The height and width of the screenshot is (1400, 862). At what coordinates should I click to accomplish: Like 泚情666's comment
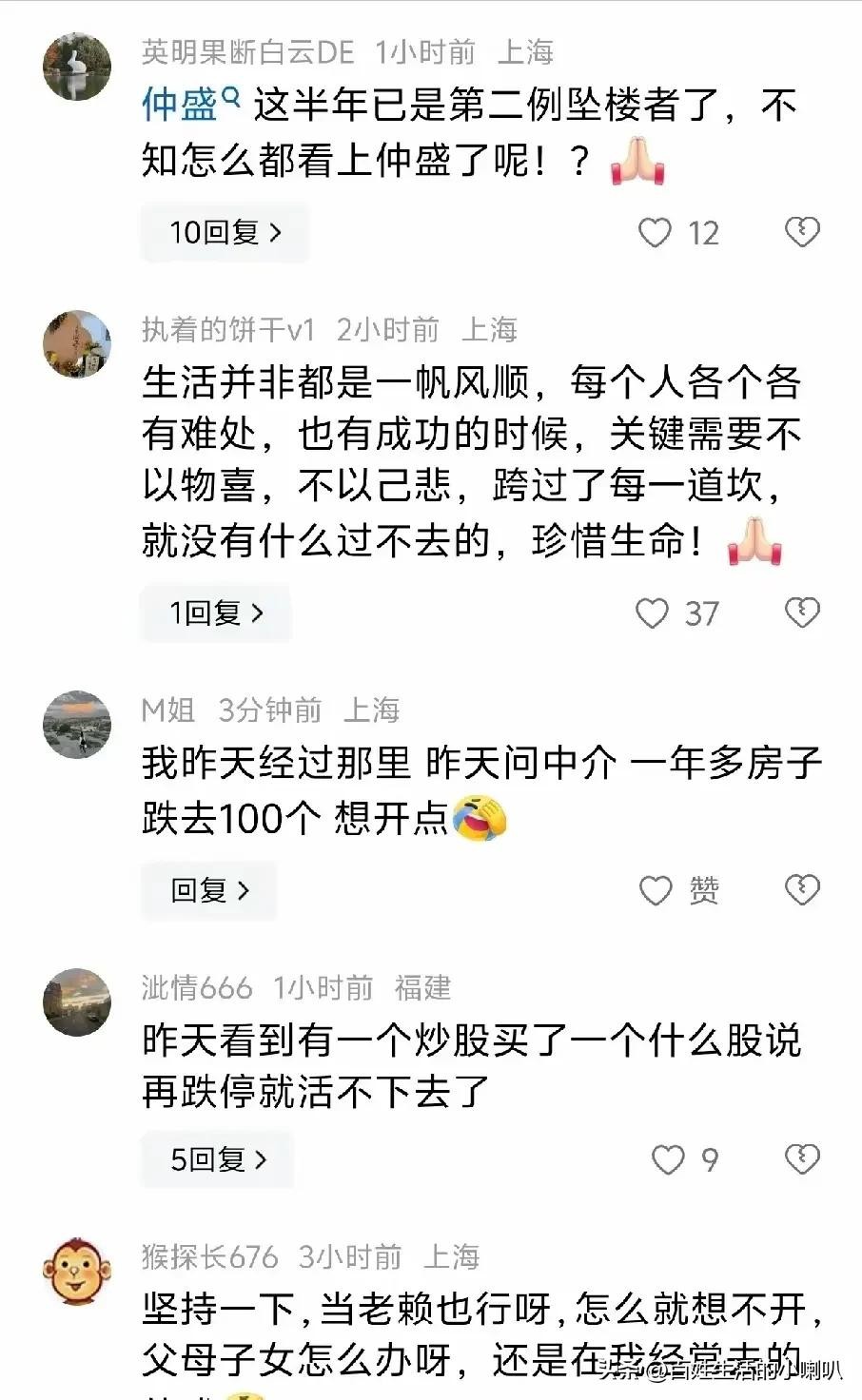(x=668, y=1159)
